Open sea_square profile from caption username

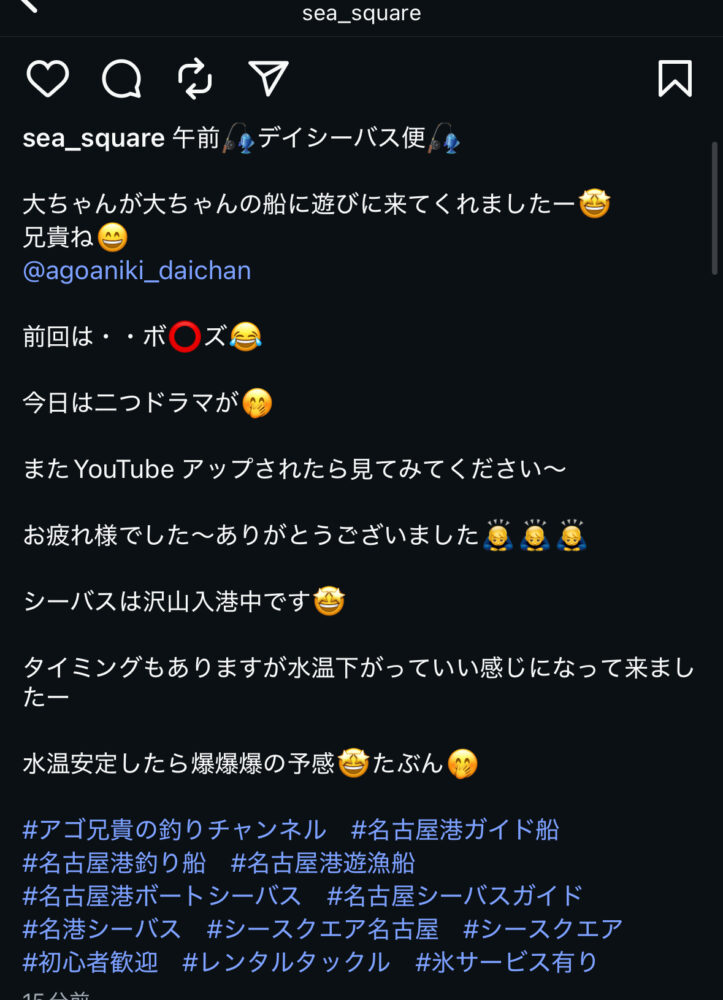click(93, 138)
